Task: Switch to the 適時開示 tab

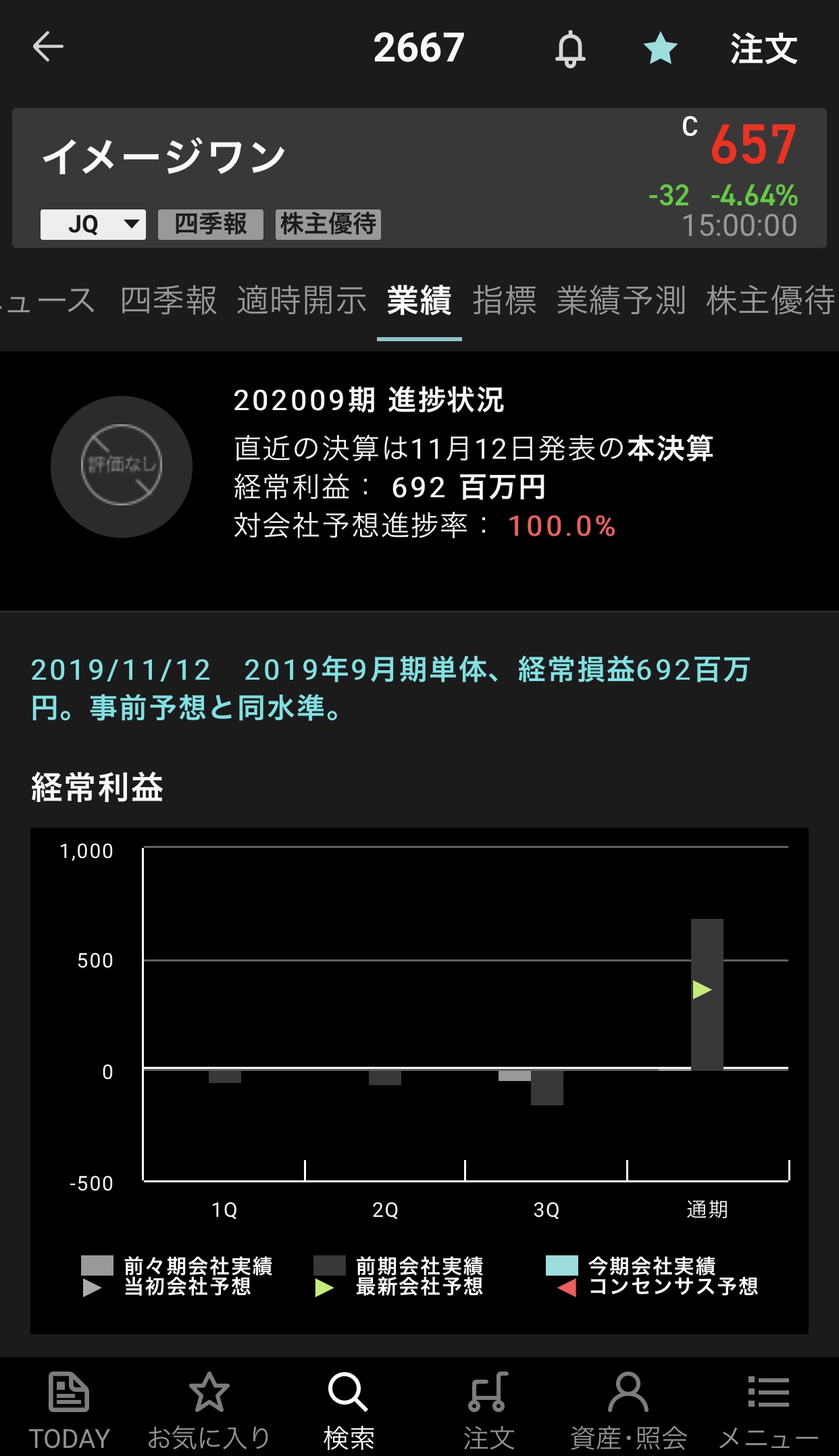Action: tap(301, 301)
